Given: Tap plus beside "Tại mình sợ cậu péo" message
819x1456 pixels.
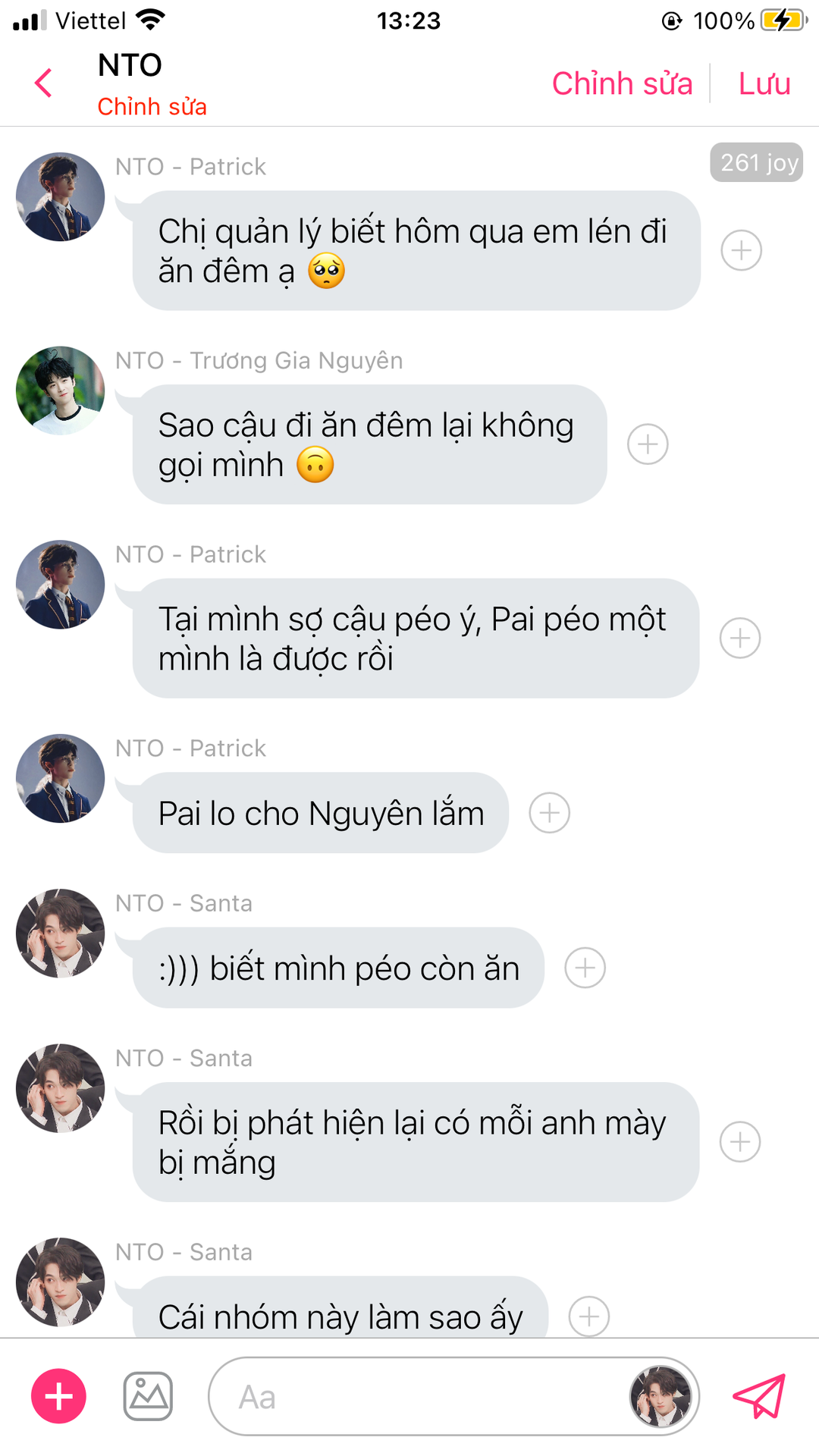Looking at the screenshot, I should [740, 638].
